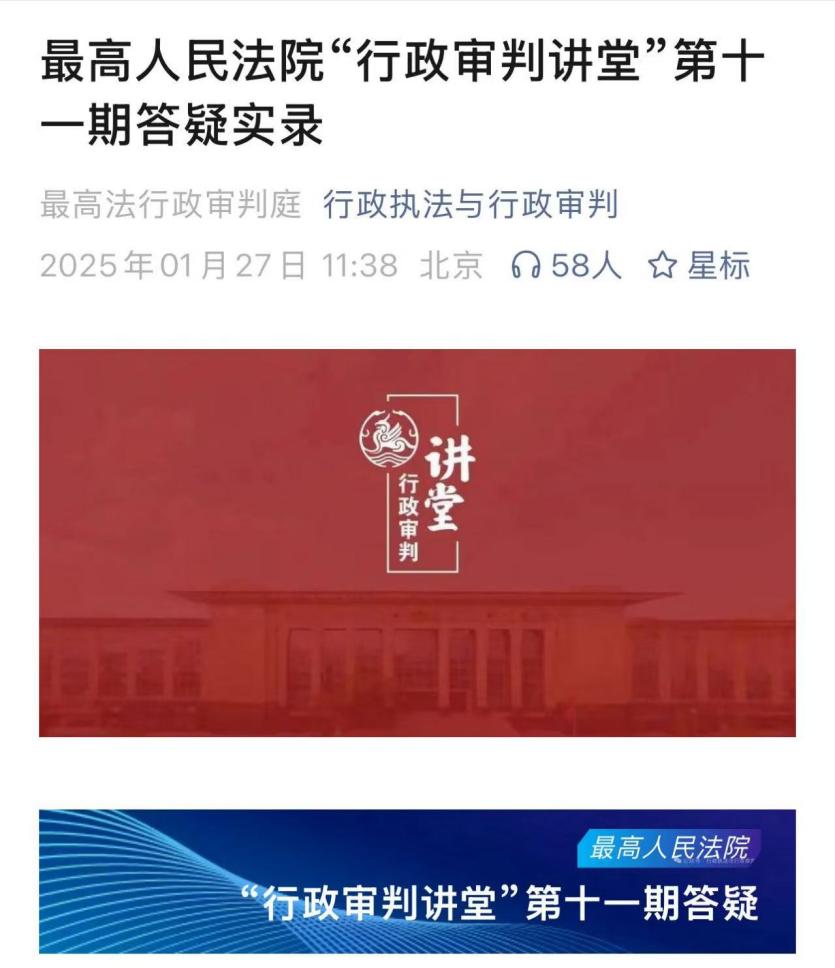The image size is (835, 968).
Task: Open the 行政执法与行政审判 account link
Action: (x=470, y=205)
